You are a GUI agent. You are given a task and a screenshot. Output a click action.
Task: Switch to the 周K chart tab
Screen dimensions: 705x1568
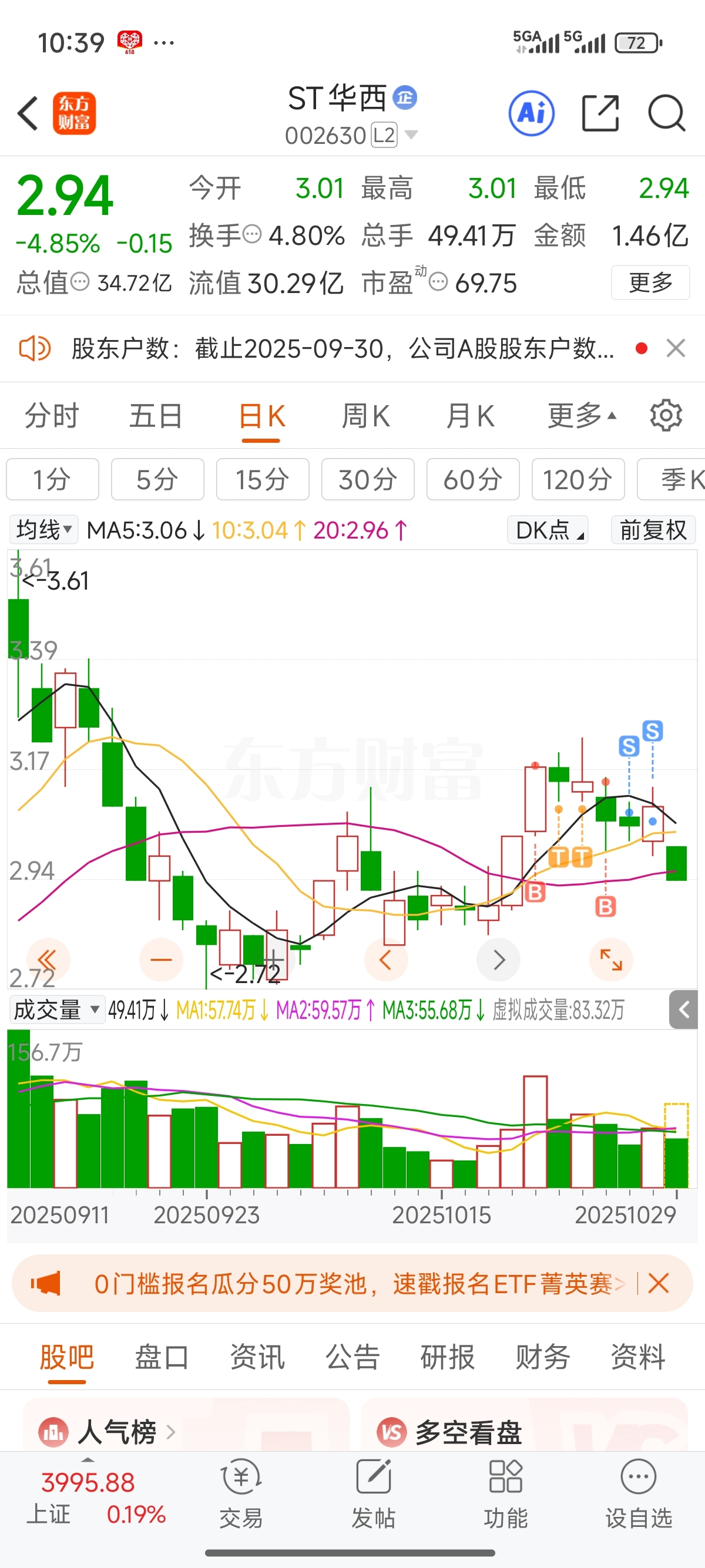click(x=365, y=416)
